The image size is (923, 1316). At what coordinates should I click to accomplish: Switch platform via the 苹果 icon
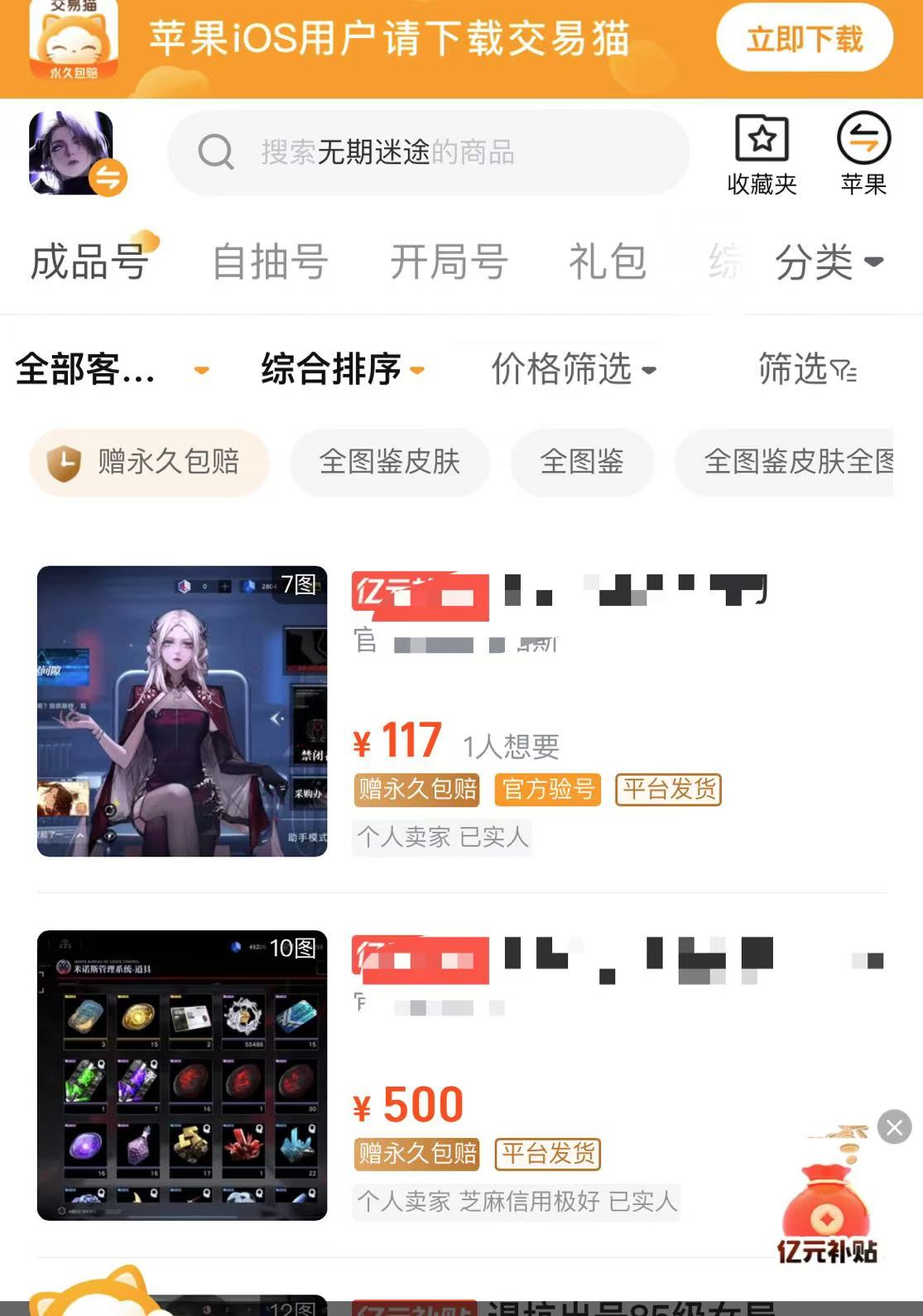863,155
